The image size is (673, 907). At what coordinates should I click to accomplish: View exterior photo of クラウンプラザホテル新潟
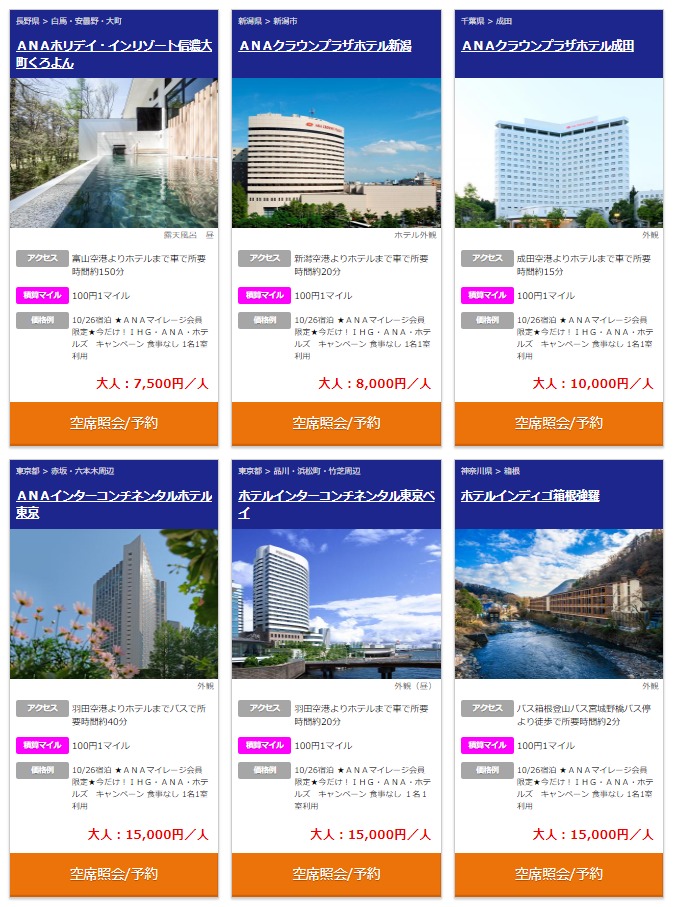click(336, 153)
